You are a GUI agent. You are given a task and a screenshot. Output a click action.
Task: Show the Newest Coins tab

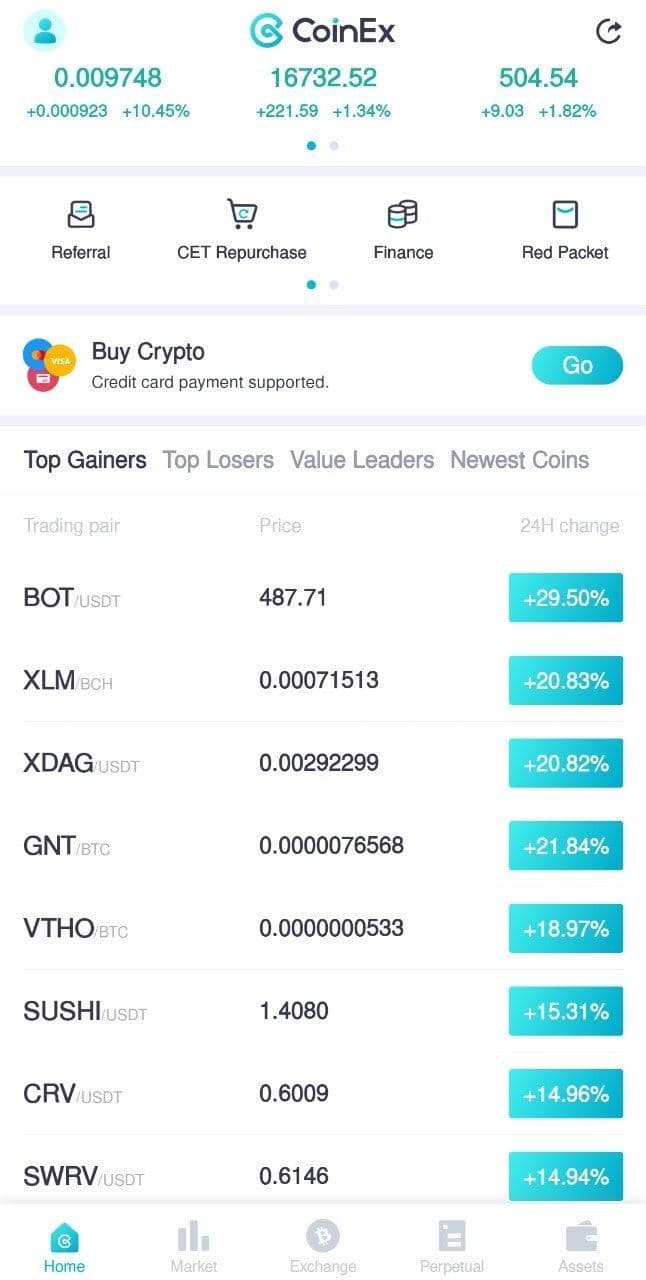point(519,460)
